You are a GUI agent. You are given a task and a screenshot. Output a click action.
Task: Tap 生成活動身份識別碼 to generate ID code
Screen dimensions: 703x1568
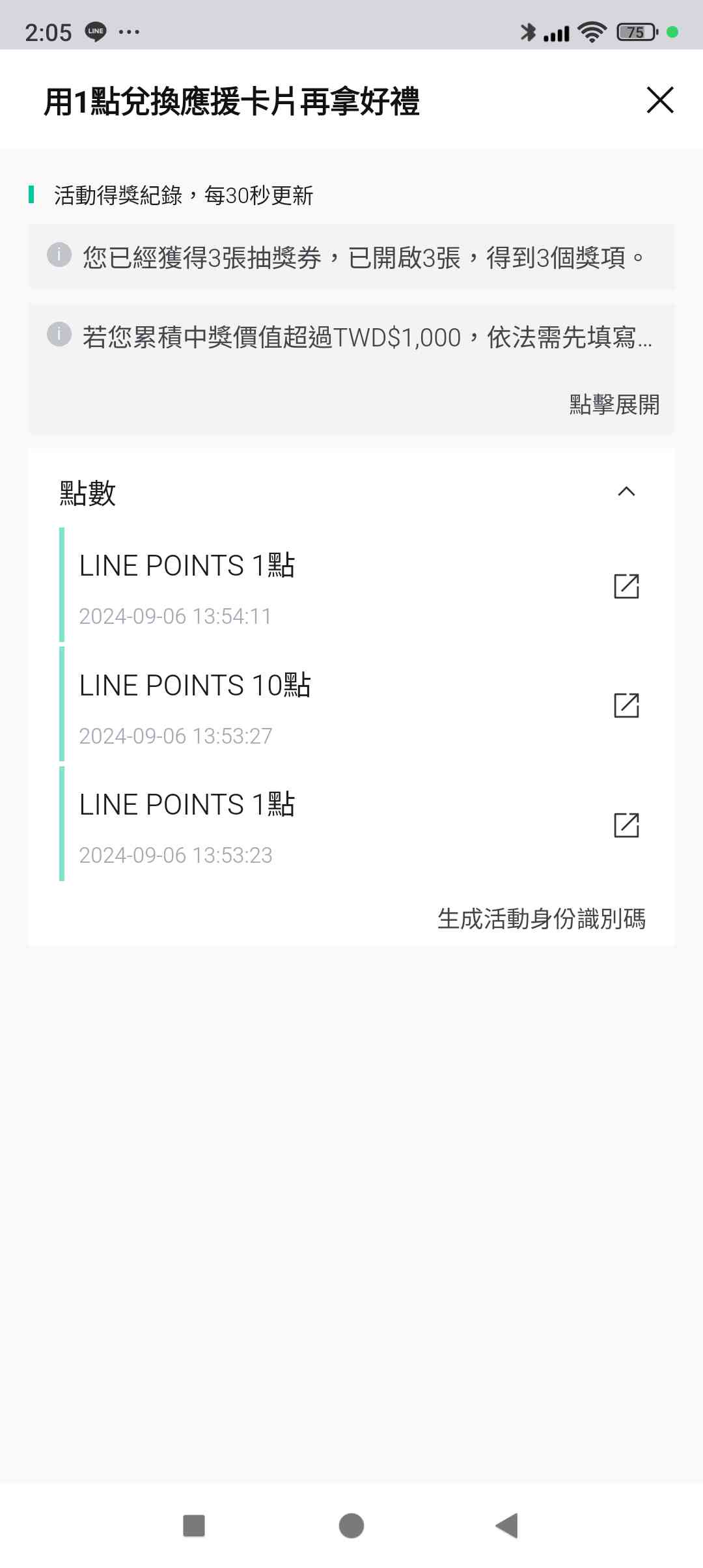coord(541,919)
